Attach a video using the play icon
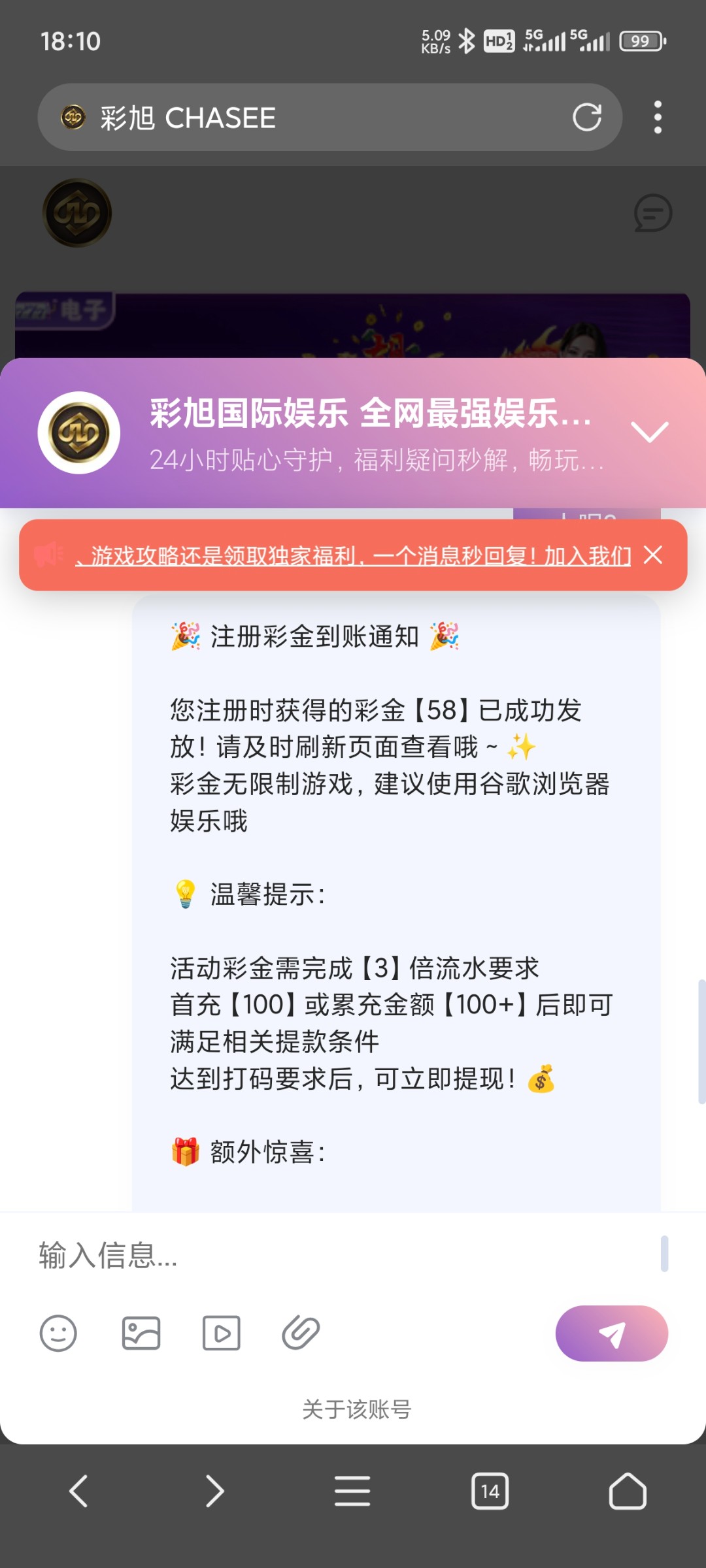The image size is (706, 1568). 221,1333
